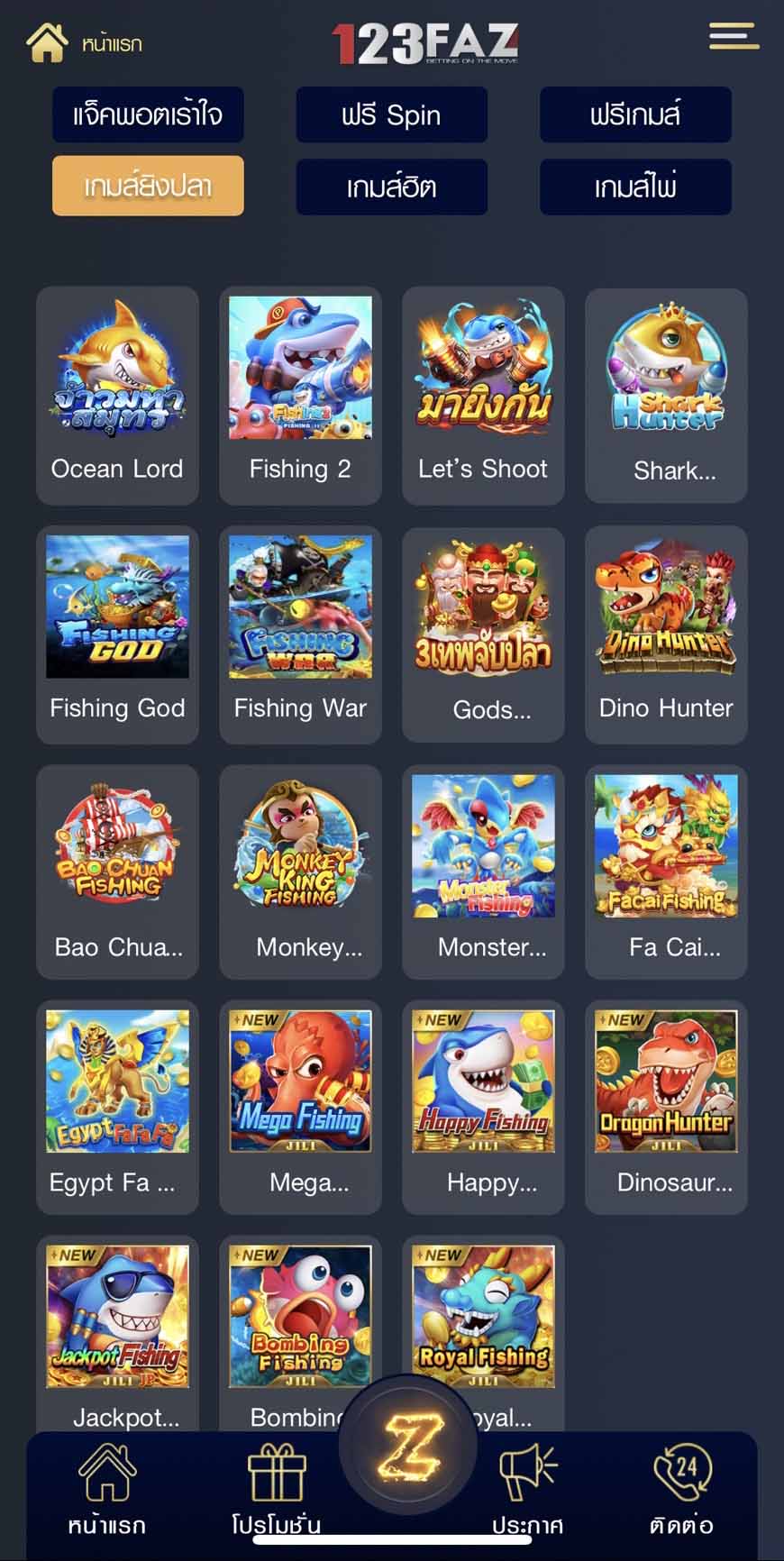
Task: Open the Ocean Lord game
Action: [x=117, y=395]
